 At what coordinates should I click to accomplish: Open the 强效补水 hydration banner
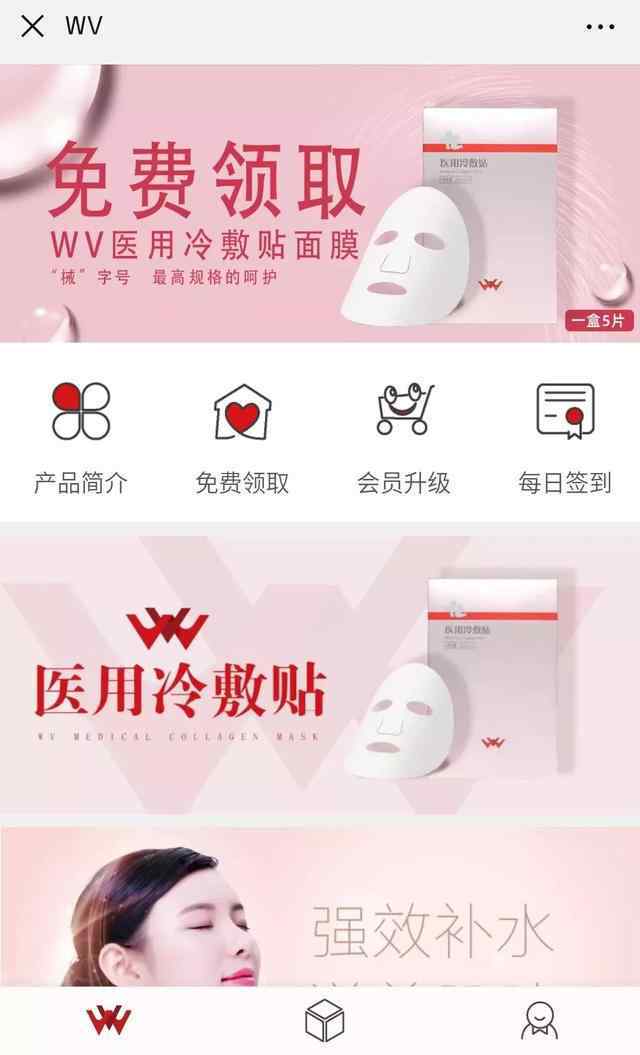pos(320,907)
